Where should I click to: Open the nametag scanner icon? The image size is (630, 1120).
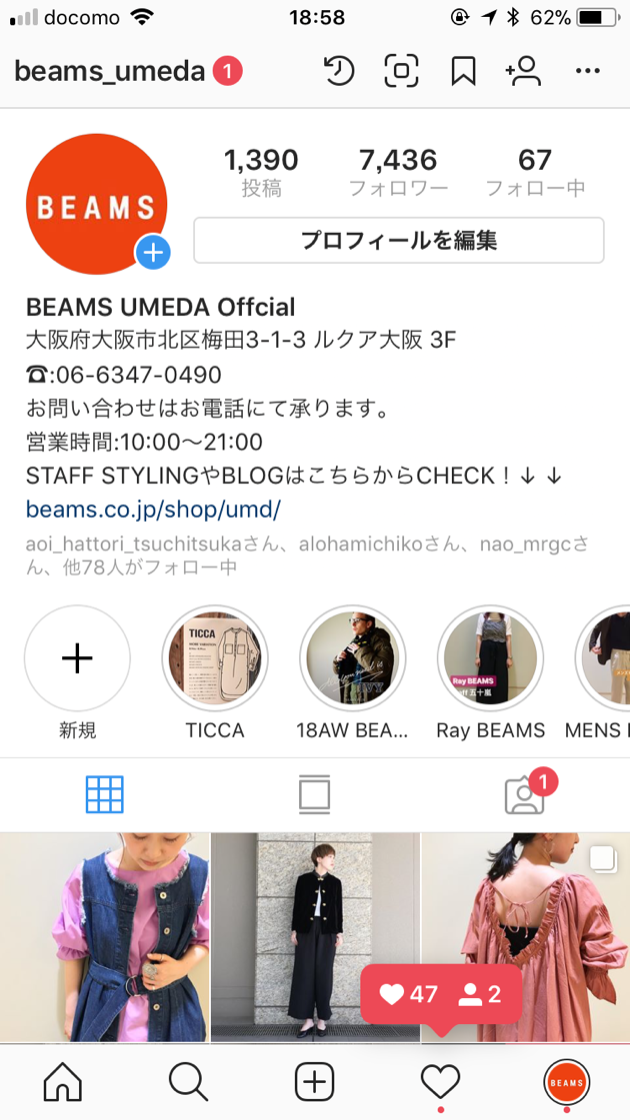pos(401,71)
